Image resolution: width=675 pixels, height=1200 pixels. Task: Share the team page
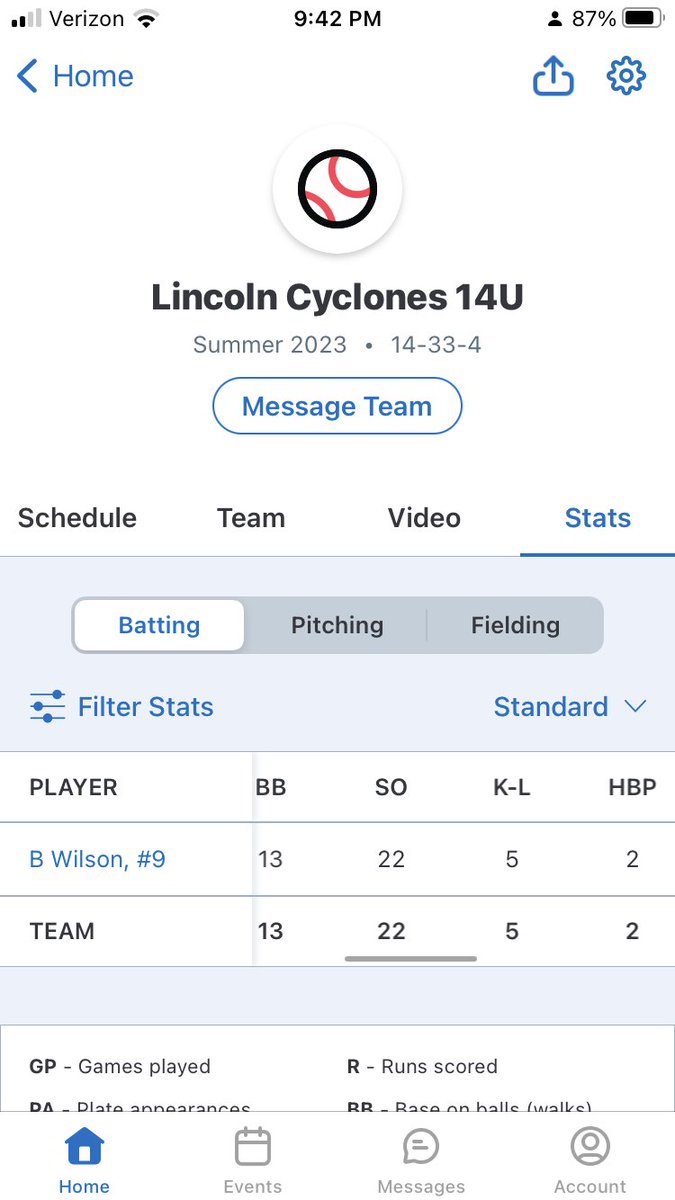coord(553,77)
